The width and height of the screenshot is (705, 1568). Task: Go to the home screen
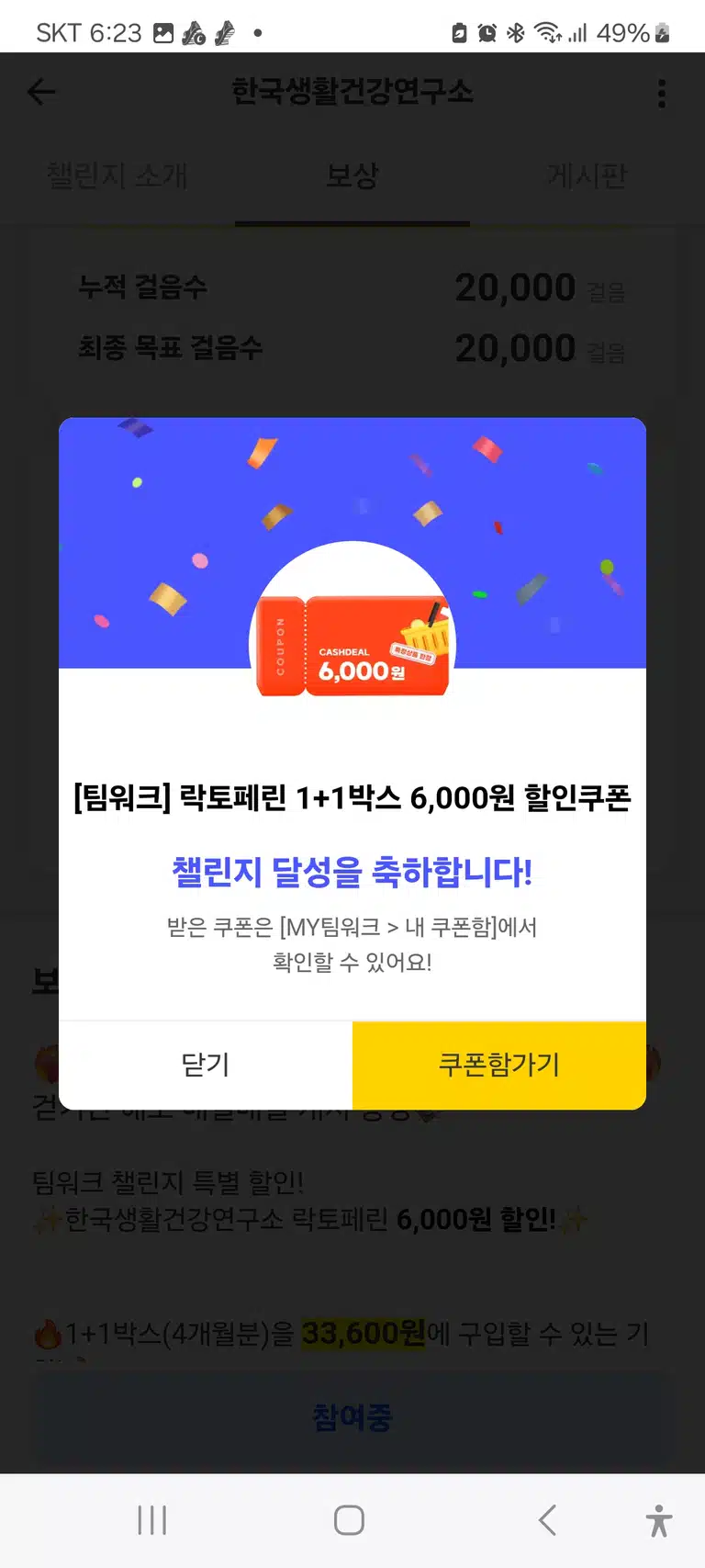coord(349,1520)
